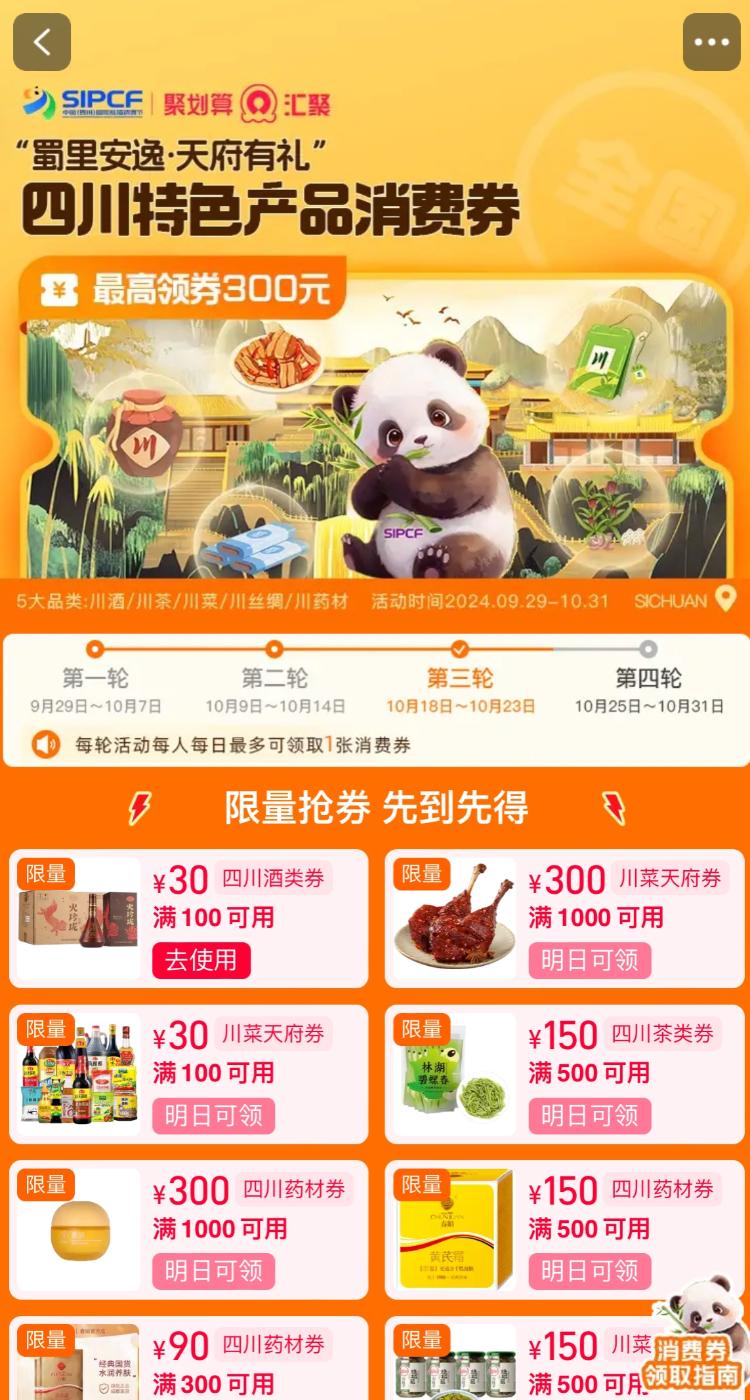This screenshot has width=750, height=1400.
Task: Tap 明日可领 on the ¥150 四川药材券
Action: click(x=589, y=1271)
